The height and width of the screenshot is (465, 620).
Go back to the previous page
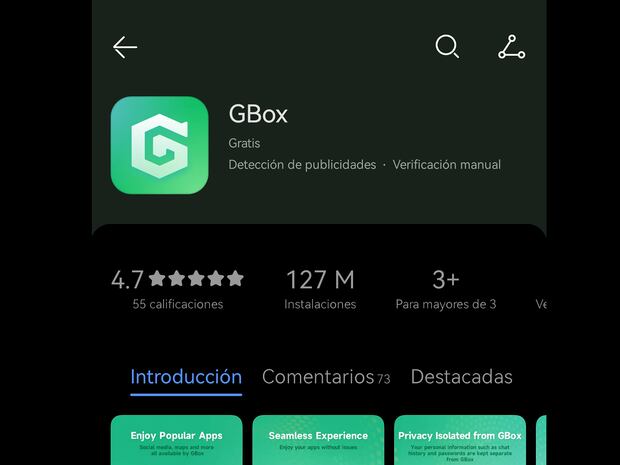[x=125, y=47]
